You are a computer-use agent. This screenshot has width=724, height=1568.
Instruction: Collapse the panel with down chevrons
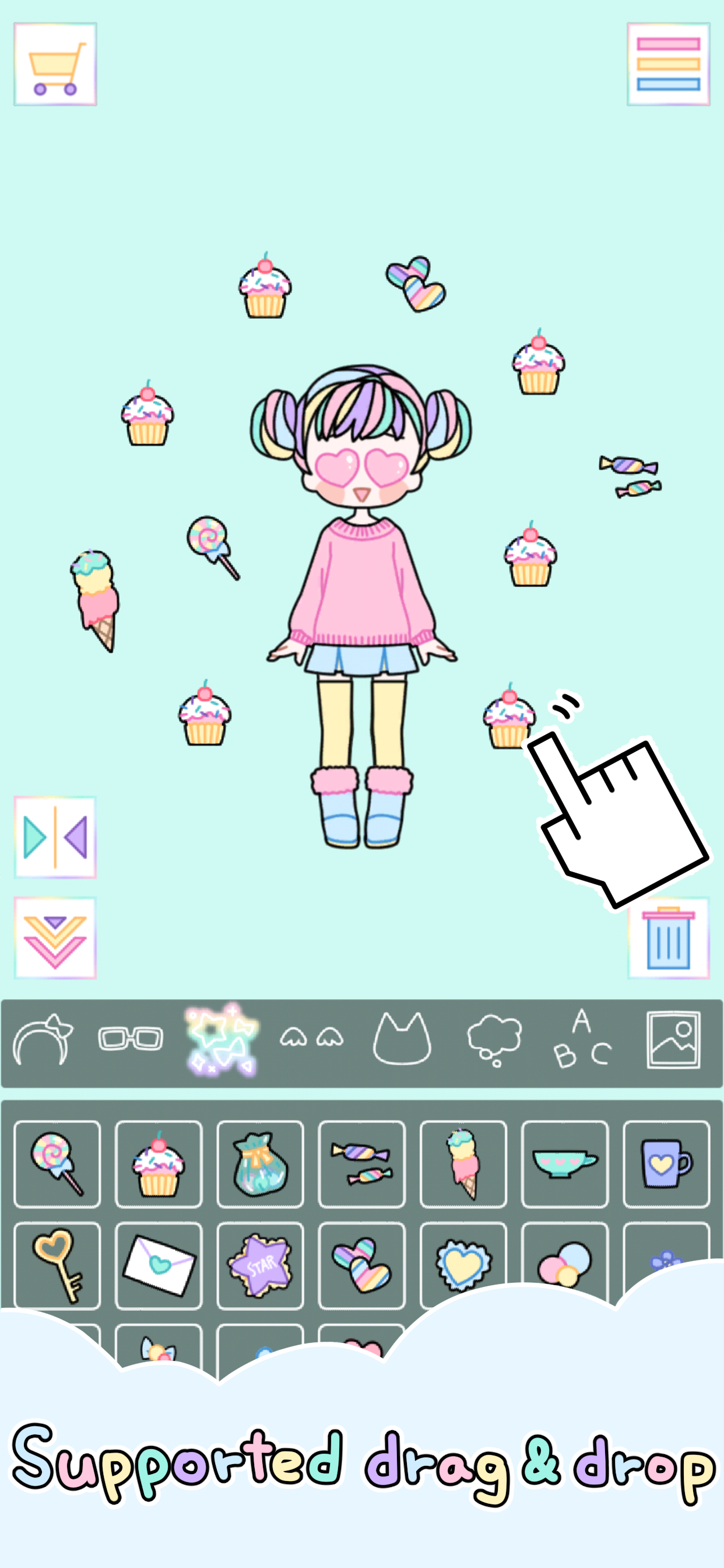click(x=55, y=937)
